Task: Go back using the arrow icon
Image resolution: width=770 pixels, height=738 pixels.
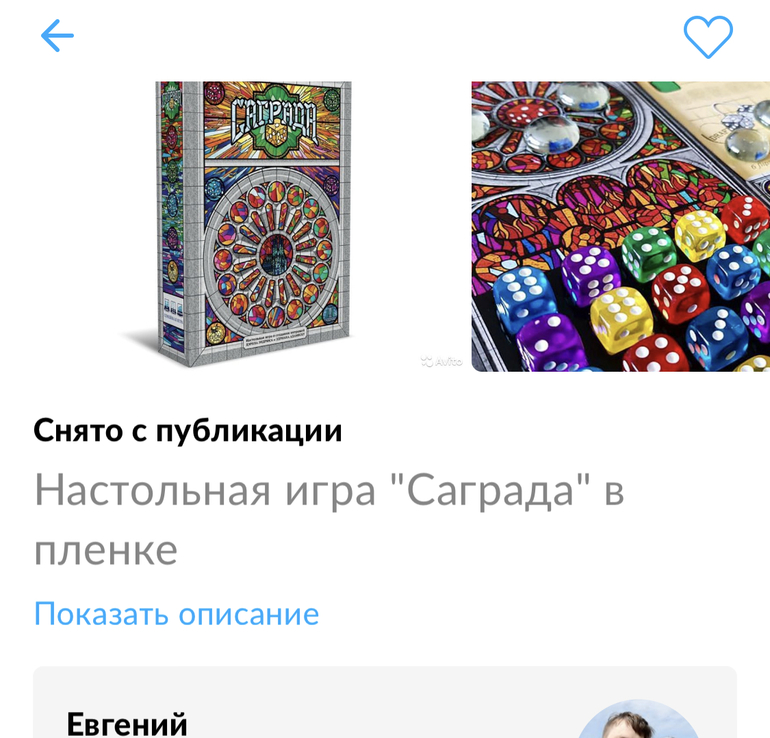Action: point(57,37)
